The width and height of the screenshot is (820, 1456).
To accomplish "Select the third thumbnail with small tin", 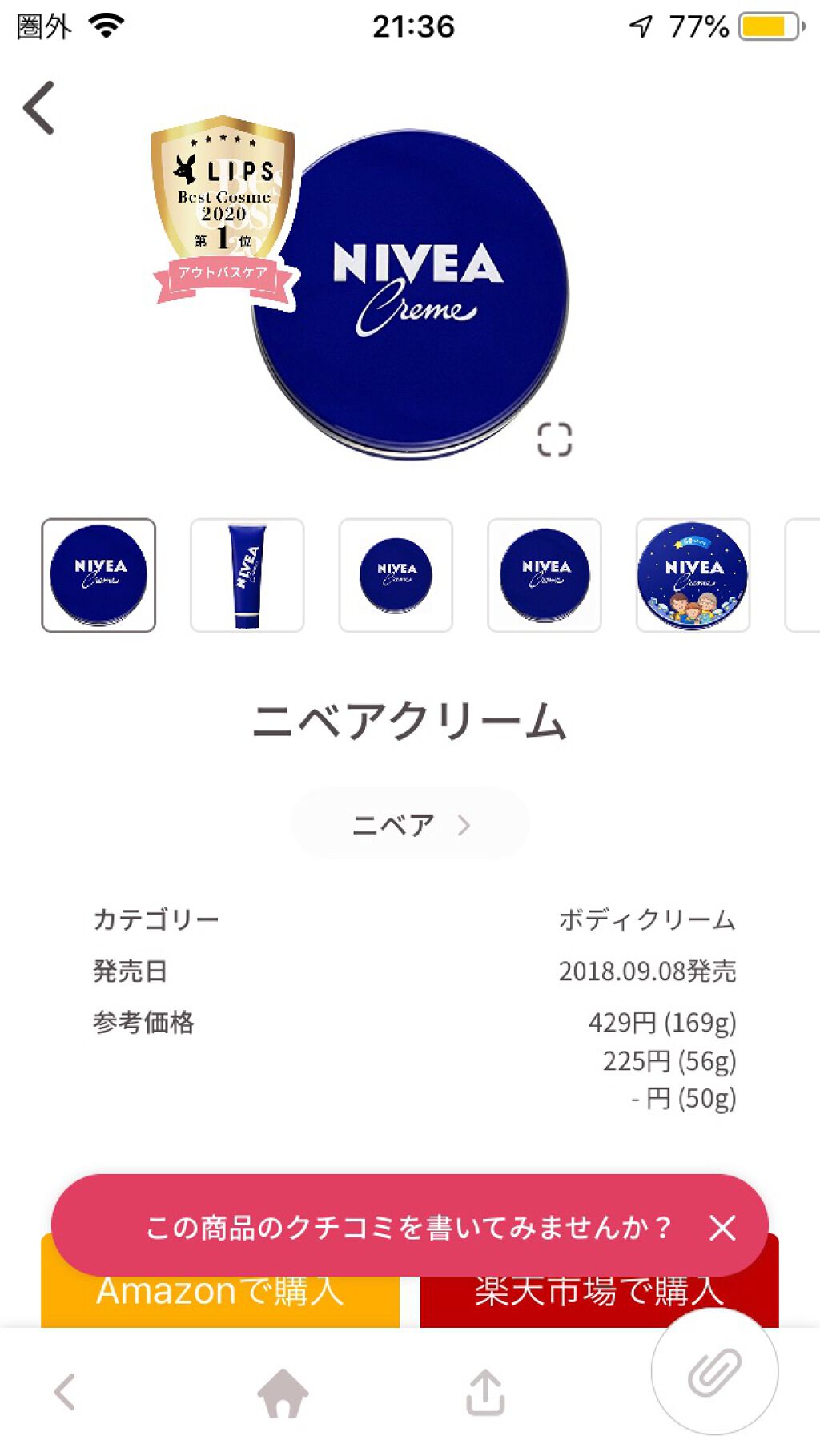I will click(x=396, y=575).
